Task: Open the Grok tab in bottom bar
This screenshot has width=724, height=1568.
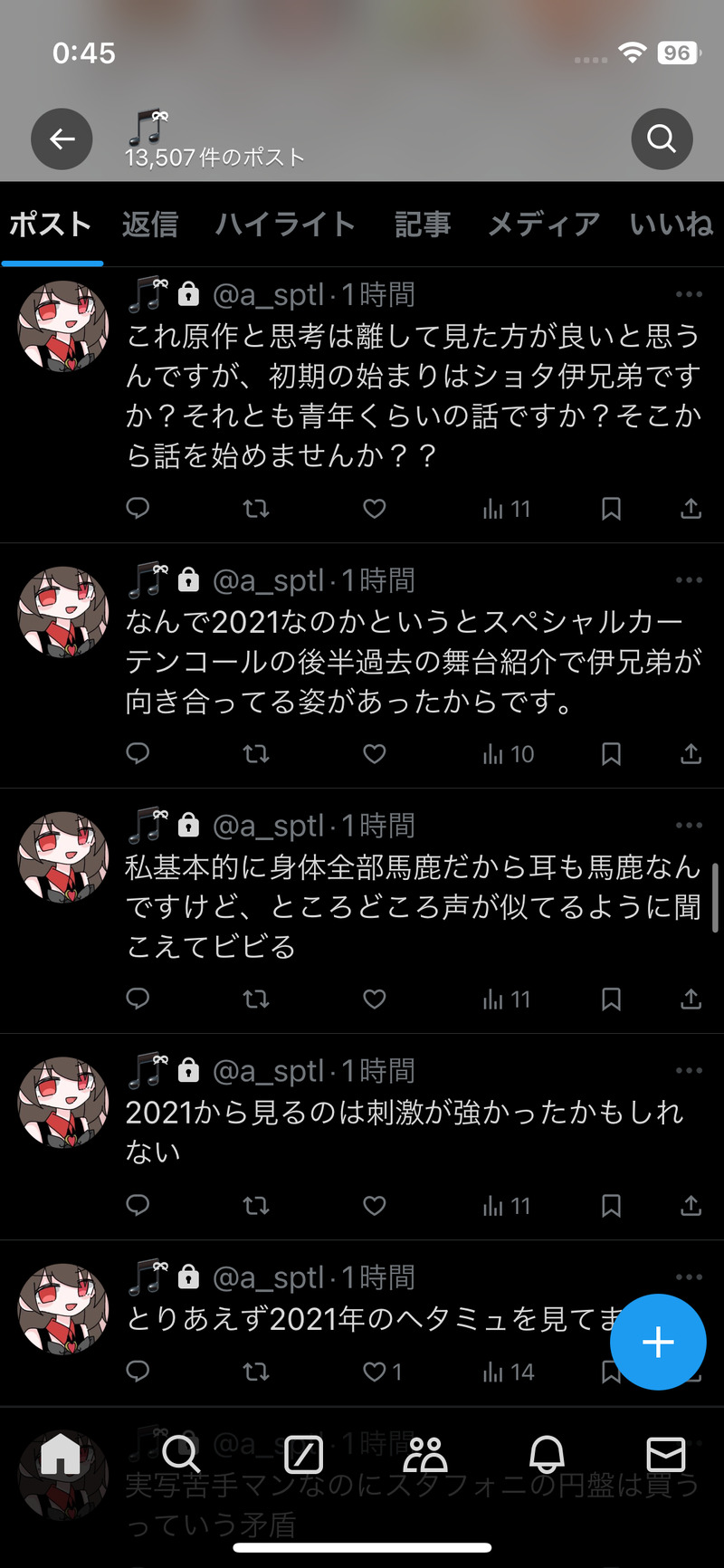Action: click(x=303, y=1455)
